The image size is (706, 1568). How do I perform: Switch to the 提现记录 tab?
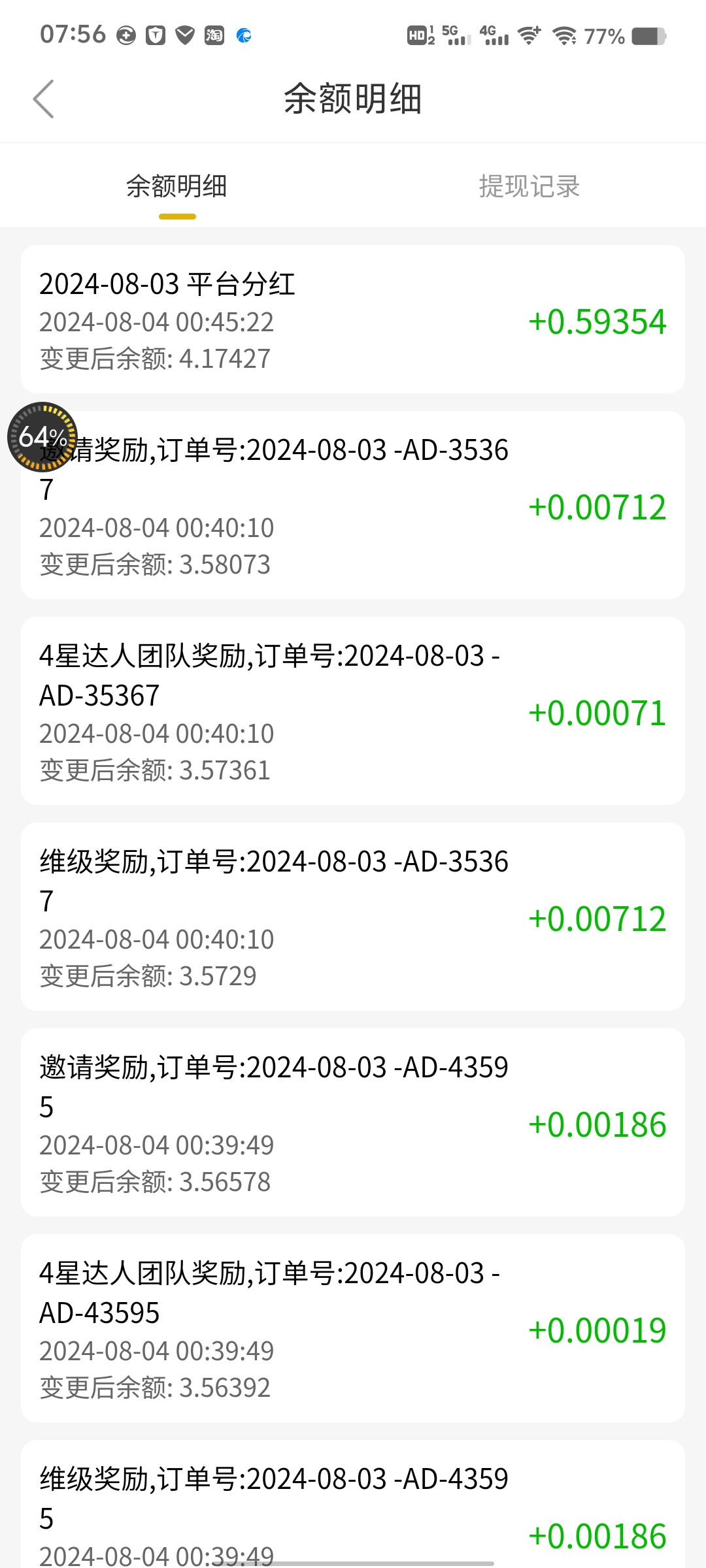coord(529,186)
